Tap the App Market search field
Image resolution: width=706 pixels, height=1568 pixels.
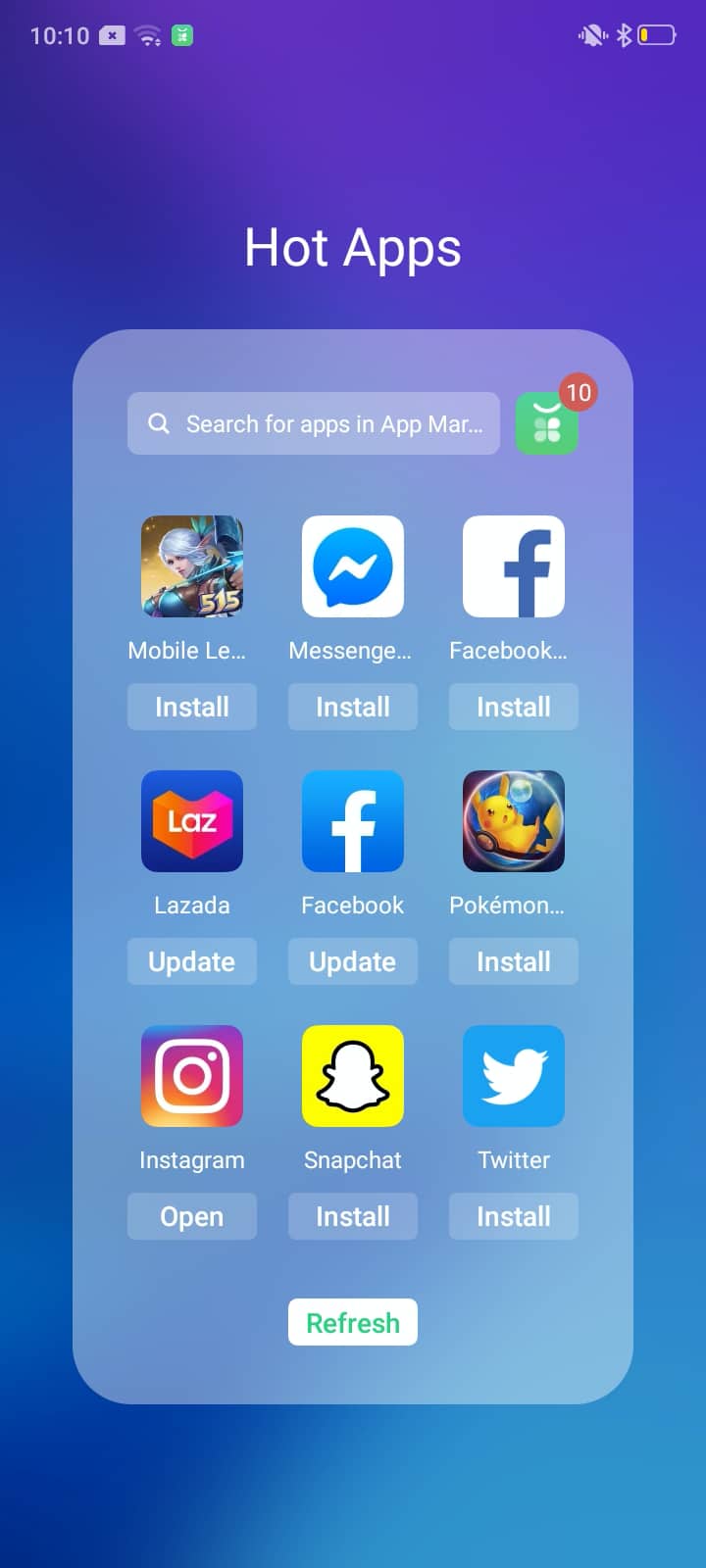coord(314,423)
